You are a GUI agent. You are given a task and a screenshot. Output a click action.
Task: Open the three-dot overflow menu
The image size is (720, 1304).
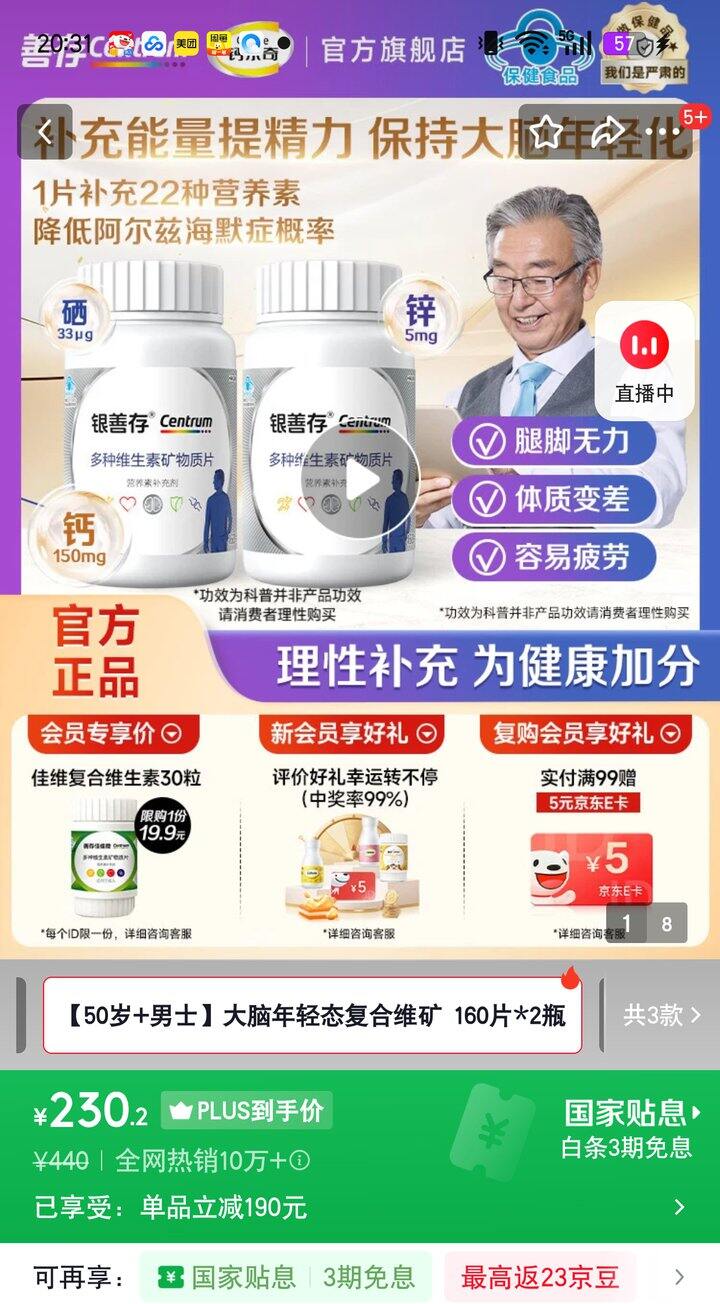[x=663, y=132]
